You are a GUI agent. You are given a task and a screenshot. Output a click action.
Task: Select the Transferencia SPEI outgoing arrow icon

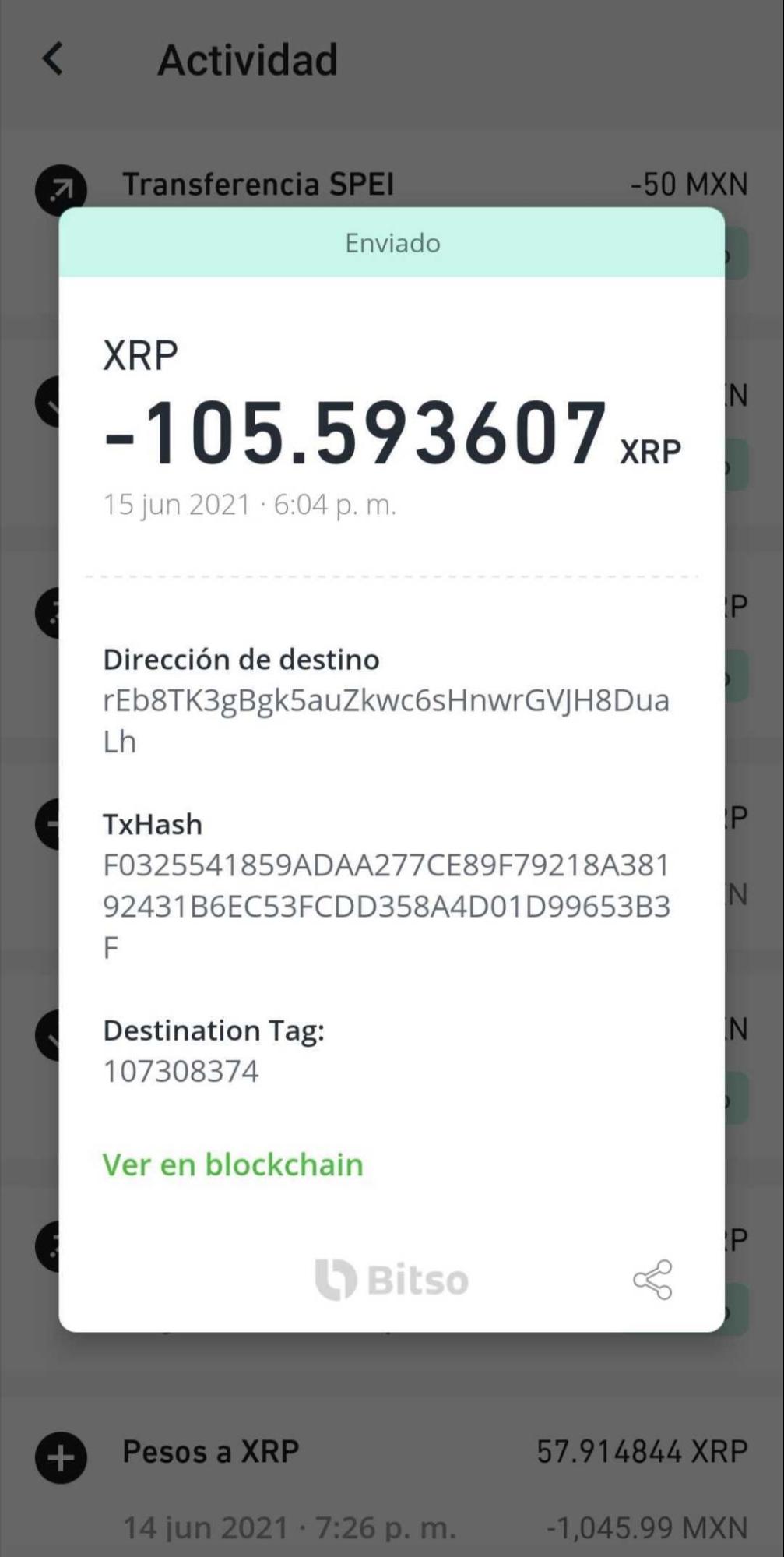coord(61,185)
